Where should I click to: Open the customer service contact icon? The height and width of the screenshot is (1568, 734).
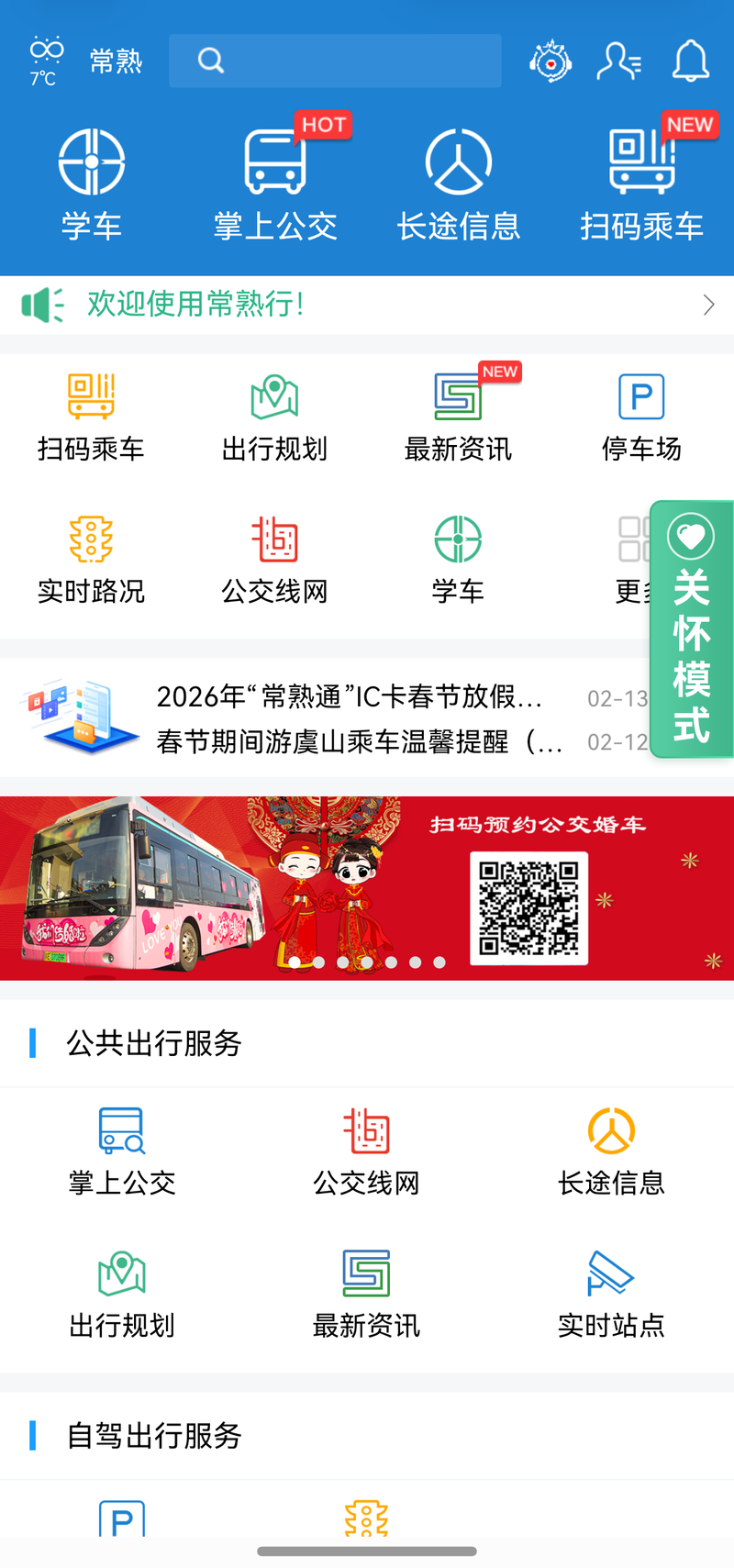[x=619, y=61]
